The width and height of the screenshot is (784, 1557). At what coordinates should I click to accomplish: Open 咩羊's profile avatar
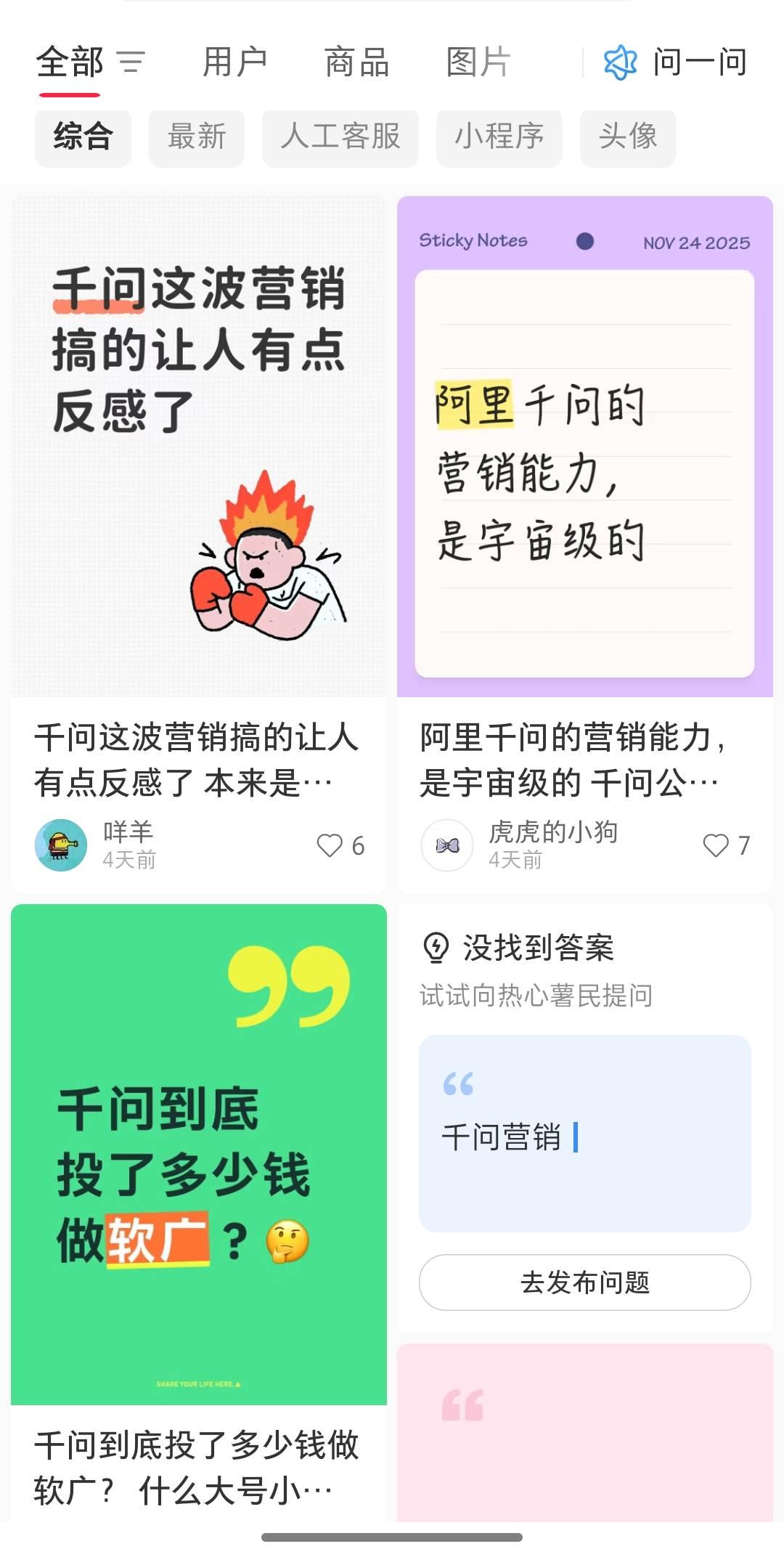(x=62, y=845)
